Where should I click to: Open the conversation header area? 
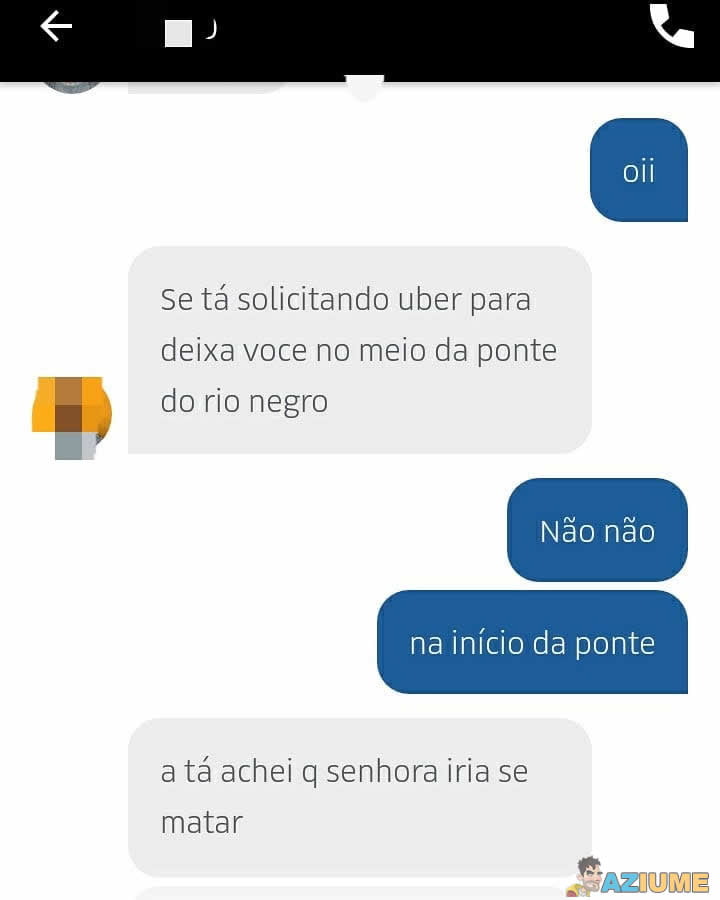click(360, 30)
